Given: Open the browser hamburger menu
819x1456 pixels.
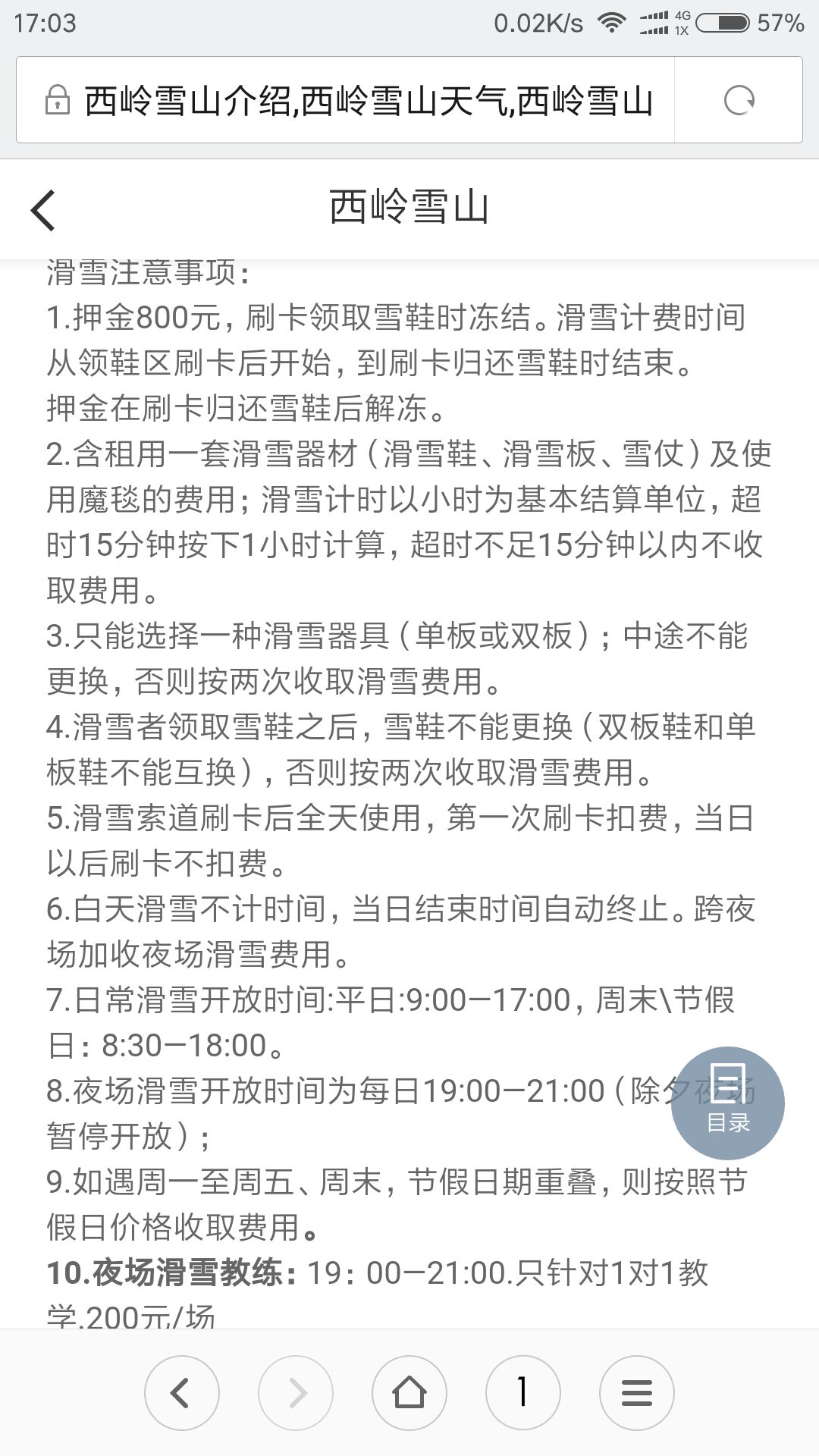Looking at the screenshot, I should click(636, 1393).
